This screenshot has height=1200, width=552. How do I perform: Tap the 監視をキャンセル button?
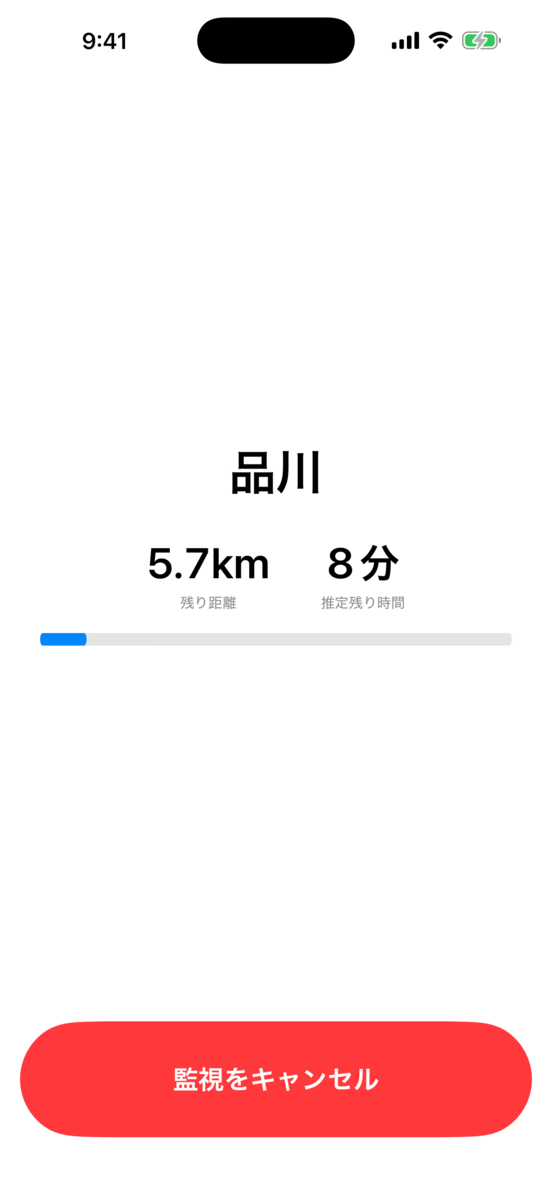[x=276, y=1079]
